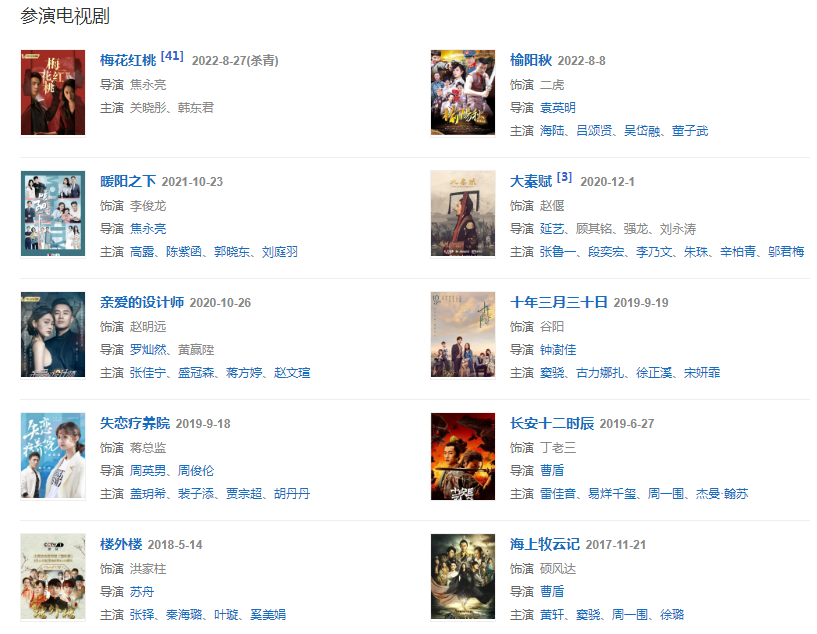This screenshot has width=817, height=634.
Task: Open the 大秦赋 title link
Action: pos(531,181)
